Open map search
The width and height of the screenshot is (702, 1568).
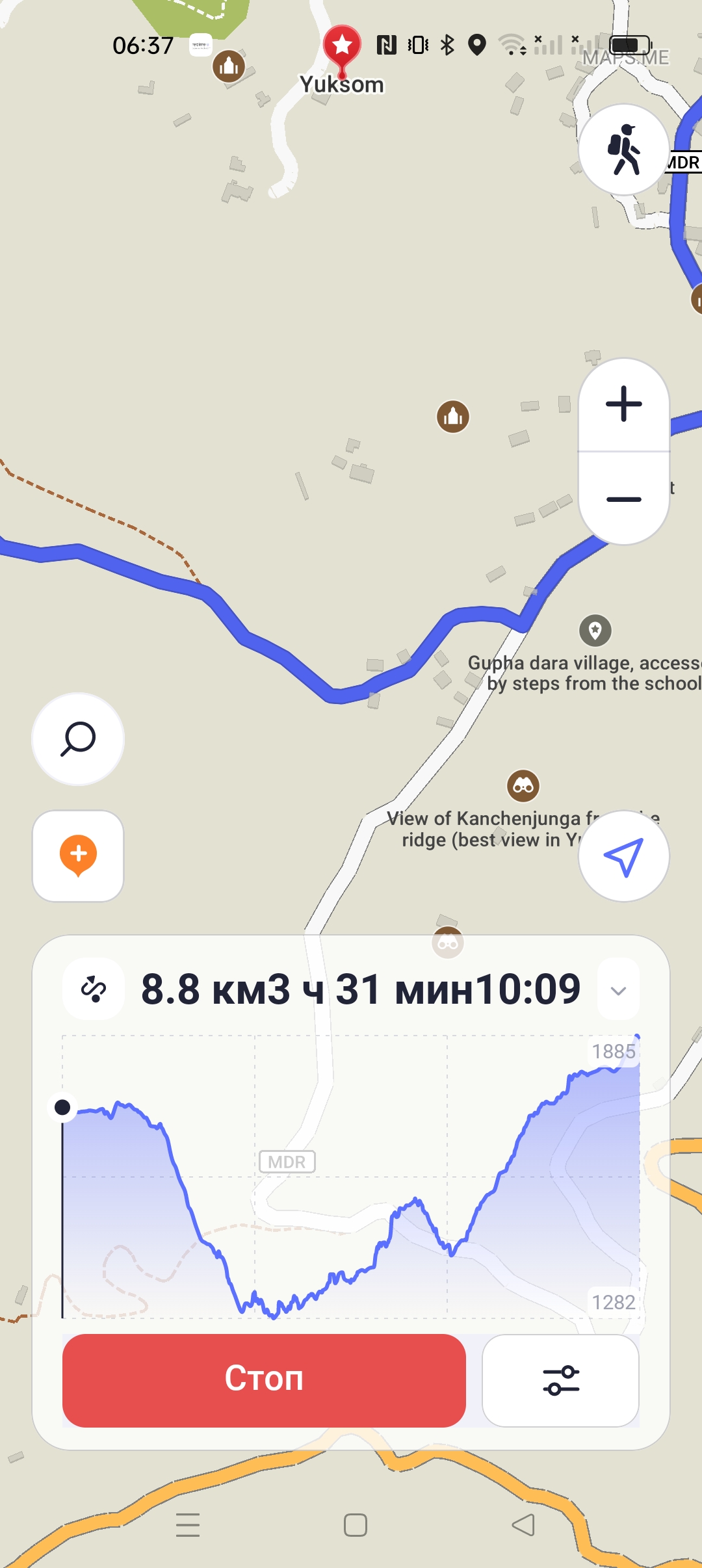[78, 739]
